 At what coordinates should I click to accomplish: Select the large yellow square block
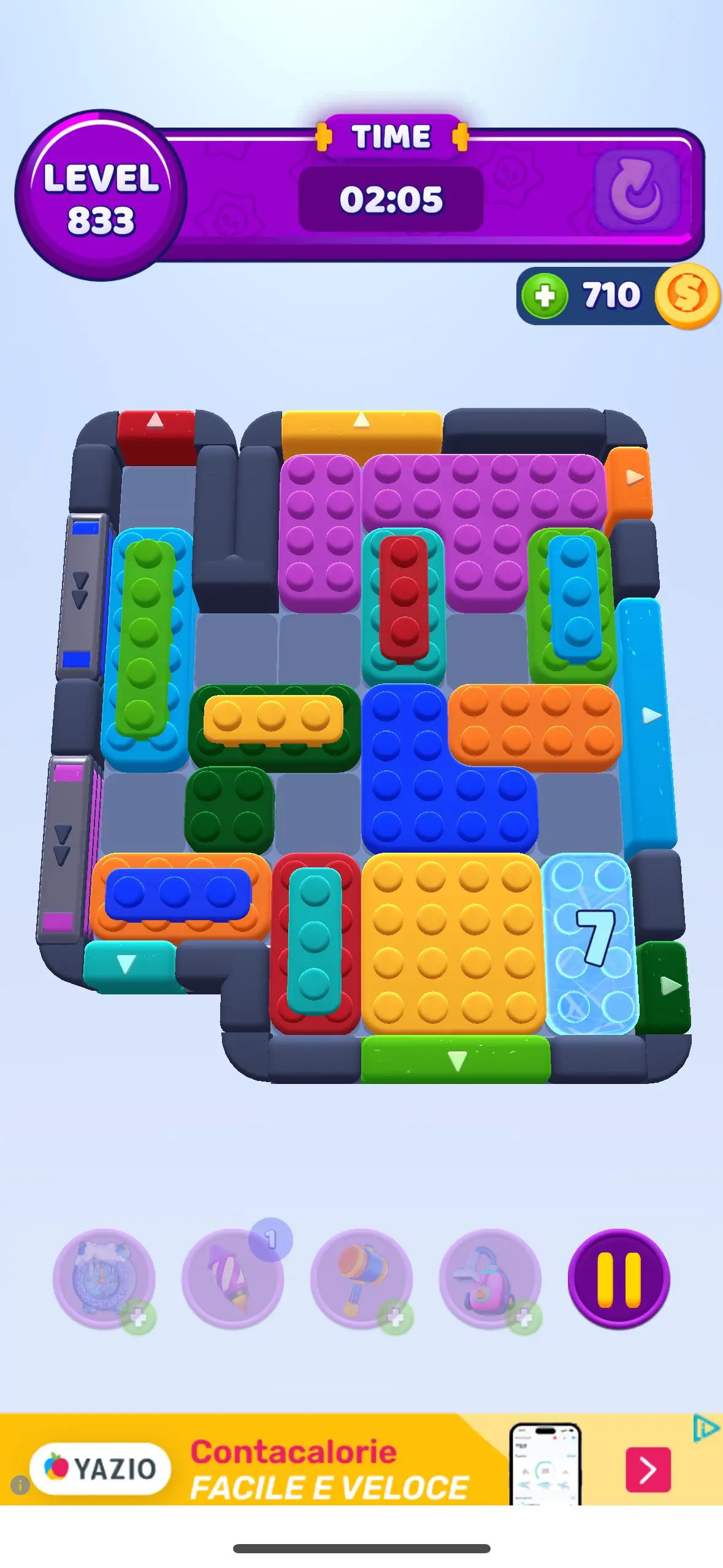453,942
